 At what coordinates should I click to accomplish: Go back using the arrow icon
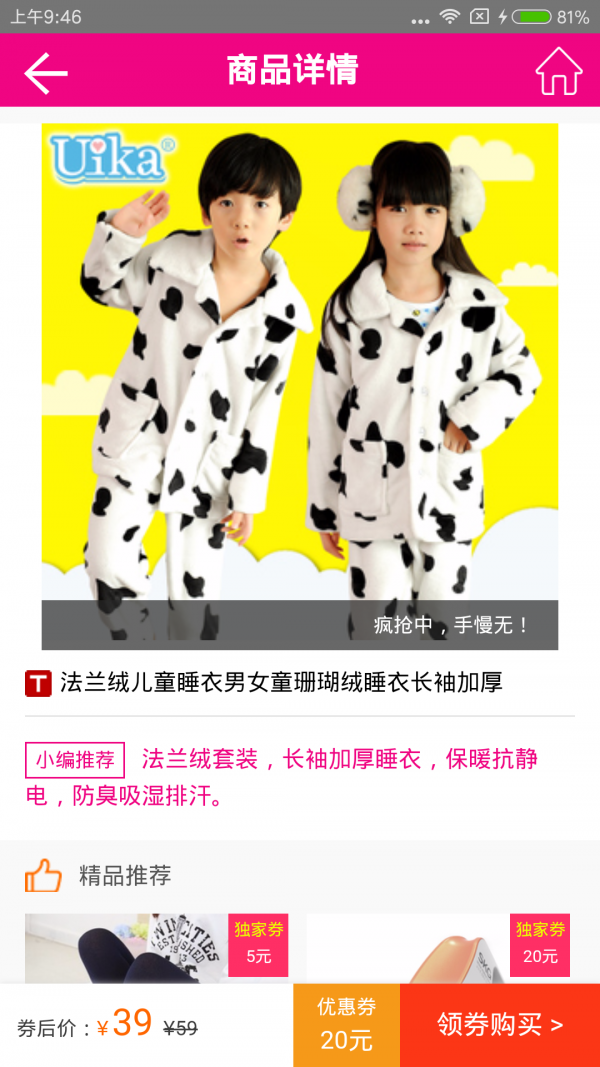pyautogui.click(x=46, y=72)
